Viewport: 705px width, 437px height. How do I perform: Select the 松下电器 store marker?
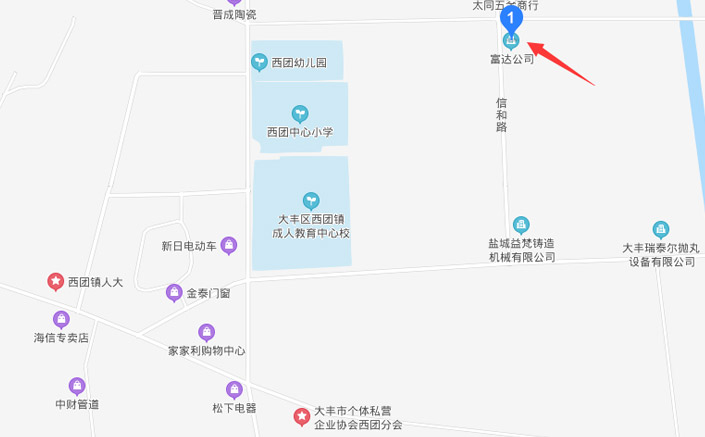[x=234, y=389]
